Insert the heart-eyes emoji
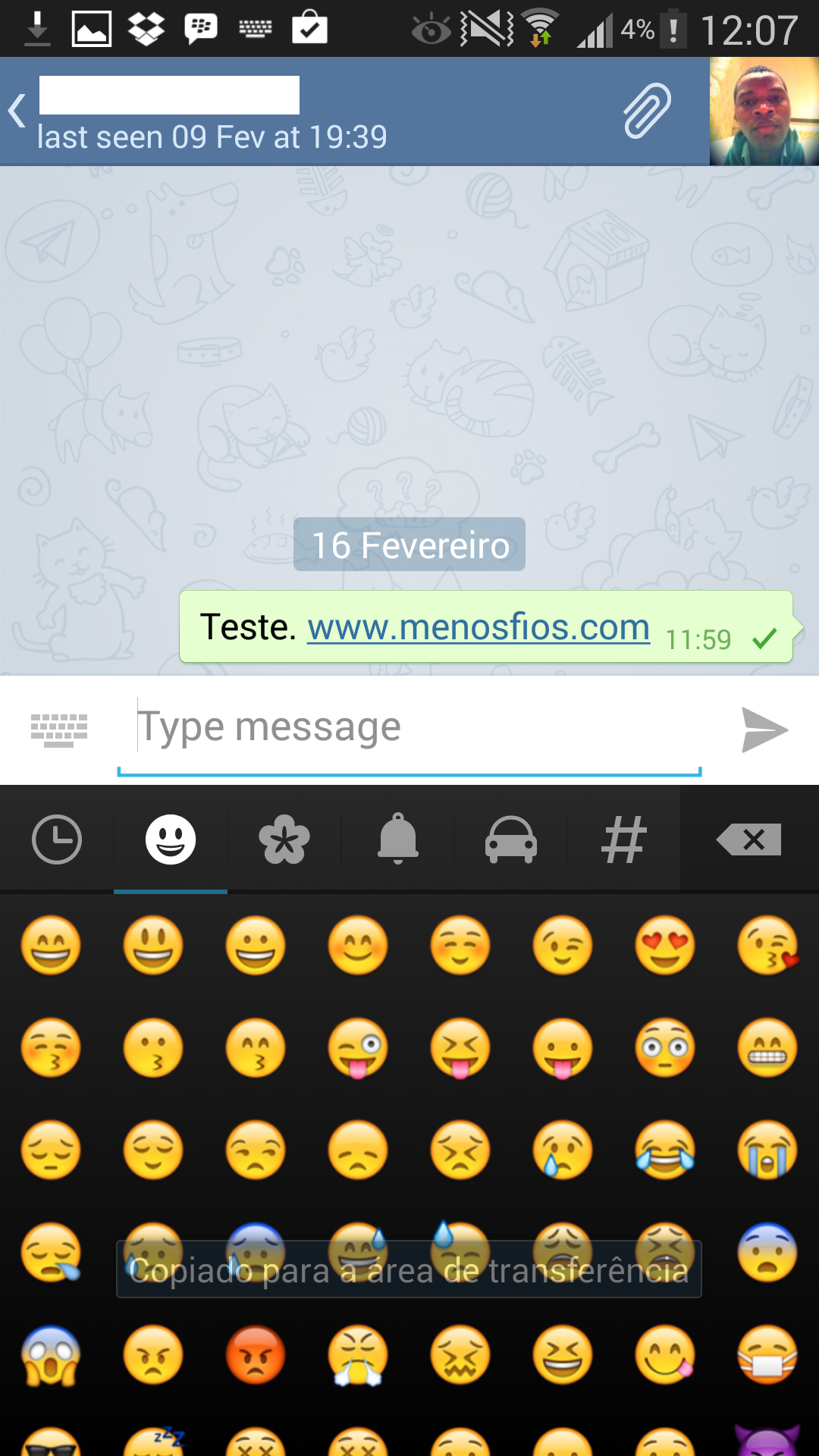 [665, 946]
